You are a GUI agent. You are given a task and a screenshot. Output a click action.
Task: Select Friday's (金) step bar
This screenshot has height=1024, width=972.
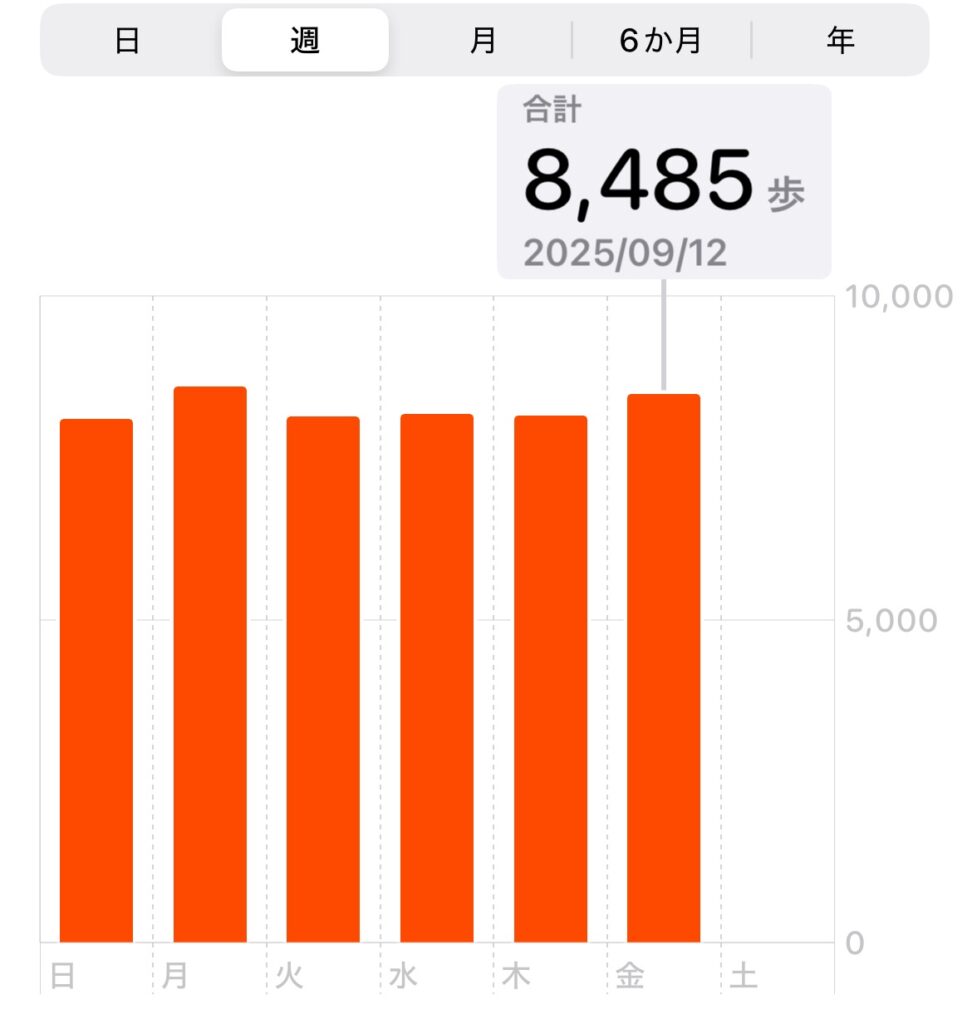pyautogui.click(x=664, y=668)
